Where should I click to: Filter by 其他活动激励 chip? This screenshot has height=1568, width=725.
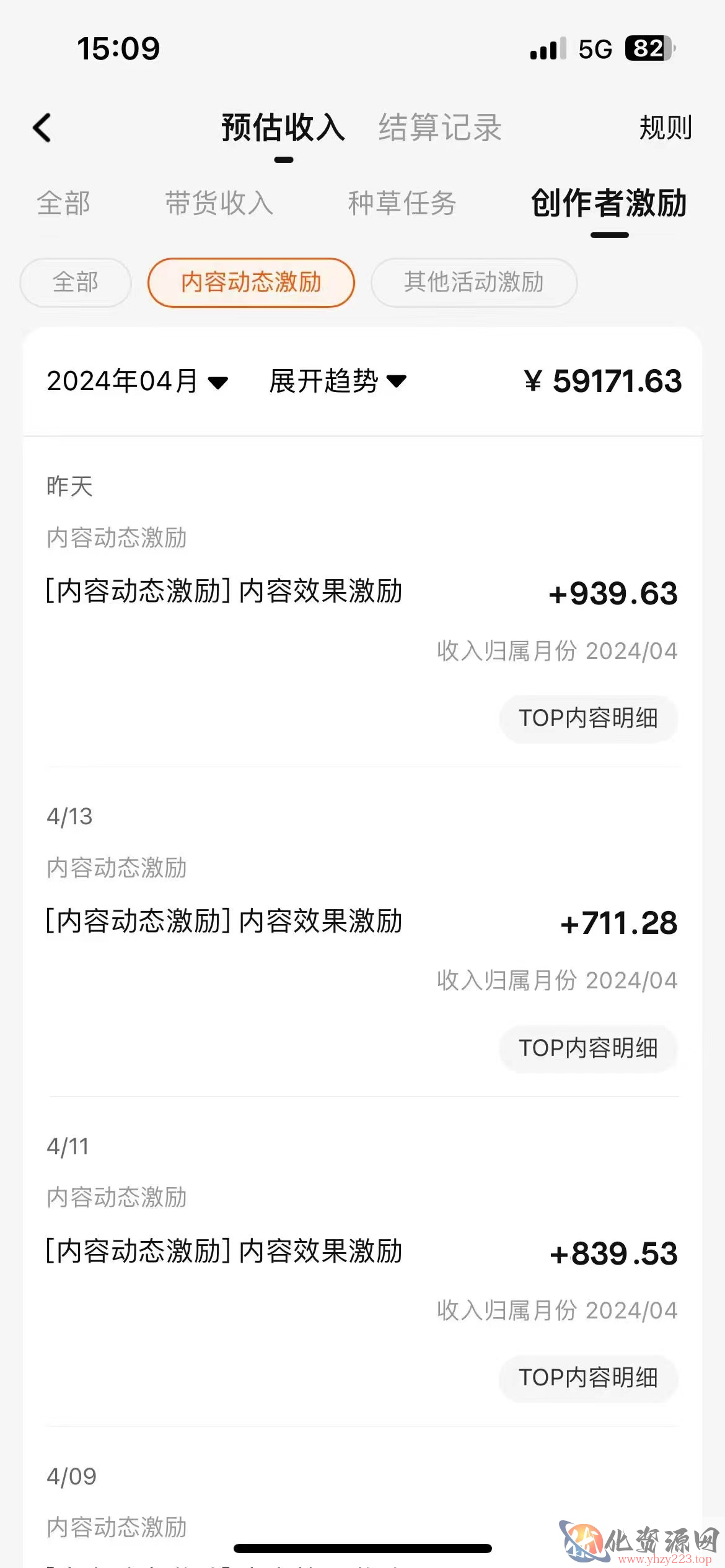[474, 282]
